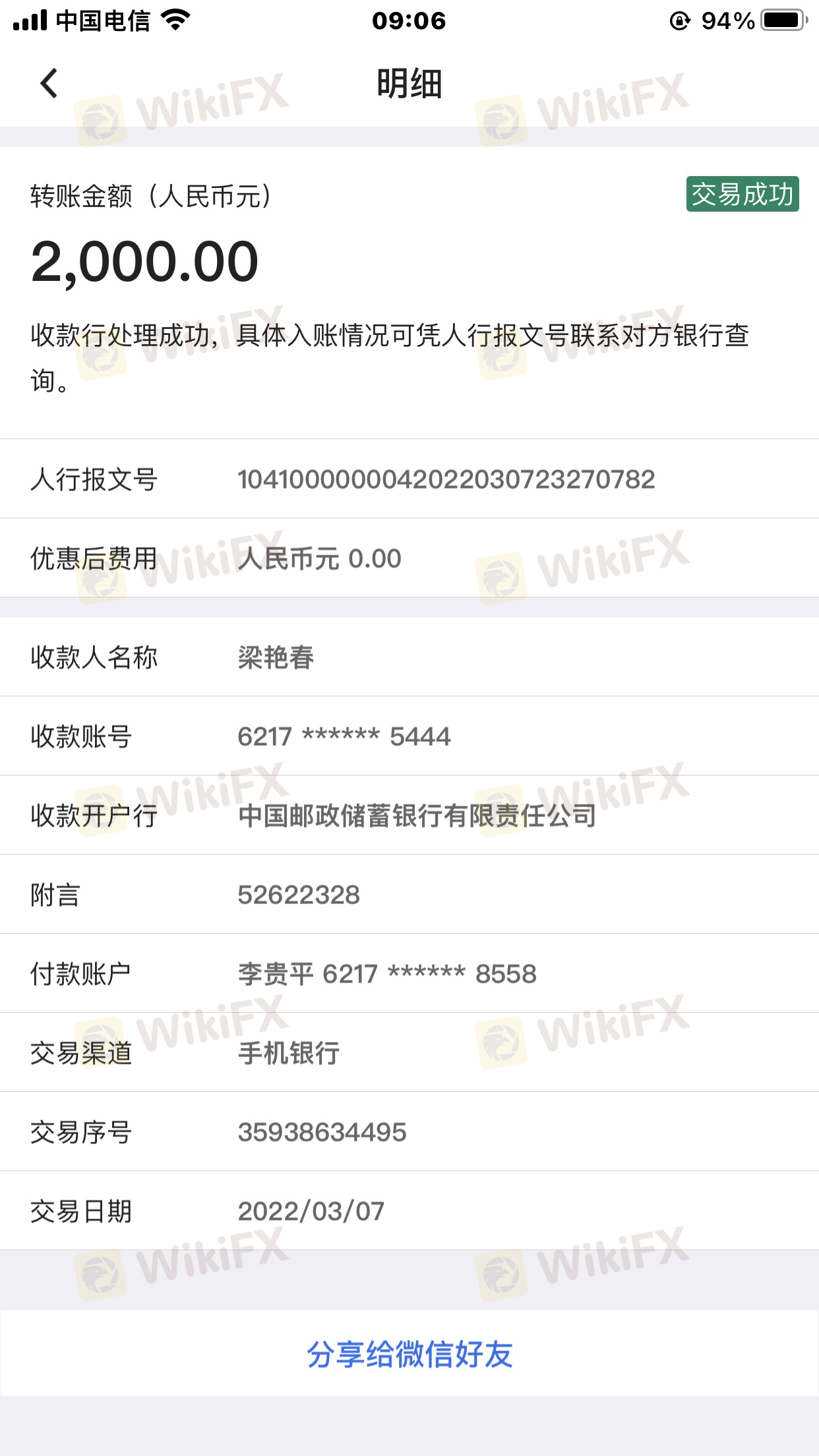Go back using the top-left arrow
The image size is (819, 1456).
point(49,84)
